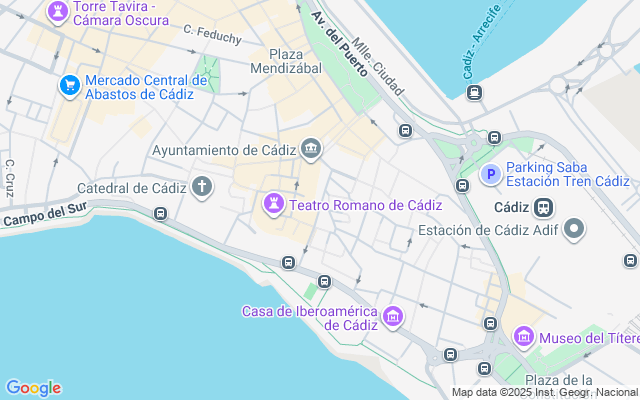Screen dimensions: 640x400
Task: Tap Ayuntamiento de Cádiz place marker
Action: coord(312,150)
